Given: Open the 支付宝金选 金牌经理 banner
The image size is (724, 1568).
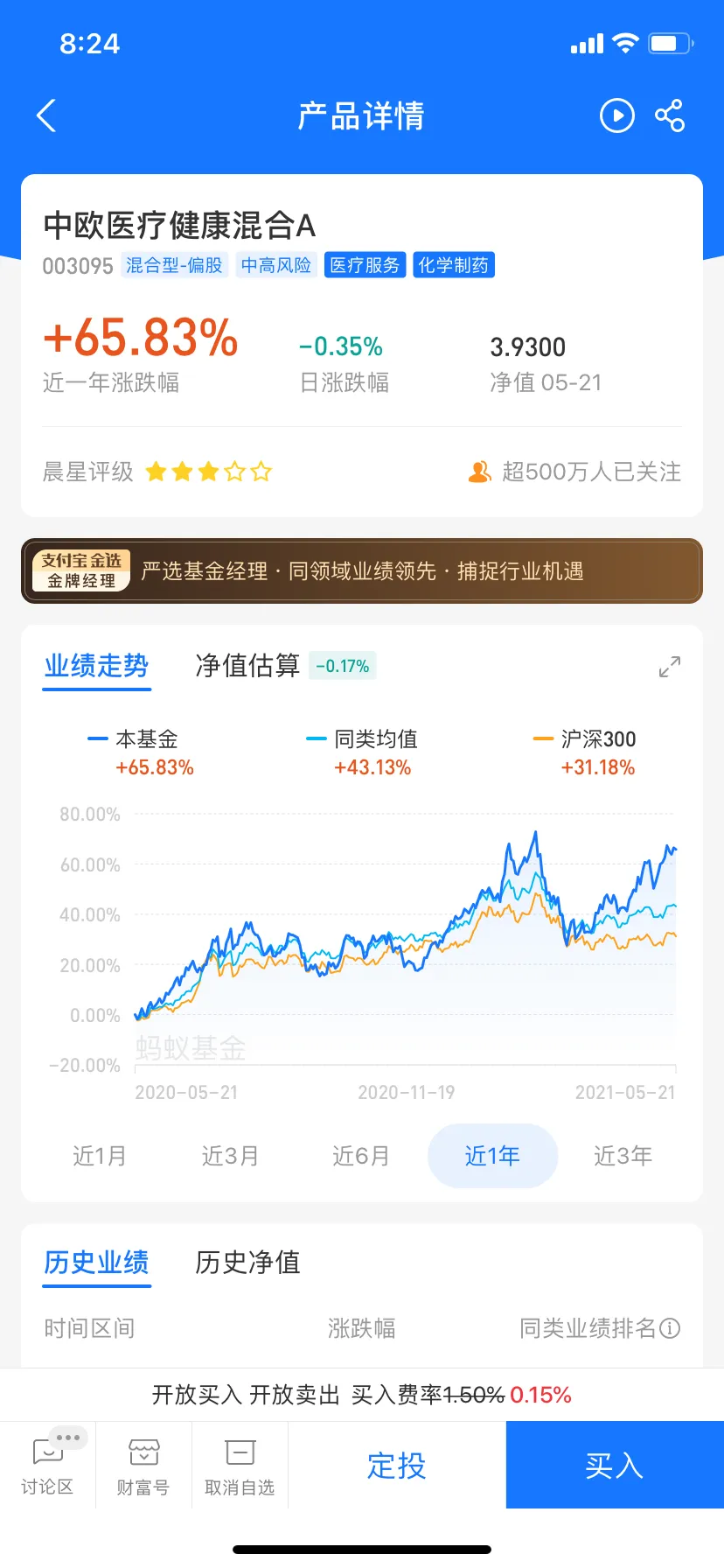Looking at the screenshot, I should (x=362, y=570).
